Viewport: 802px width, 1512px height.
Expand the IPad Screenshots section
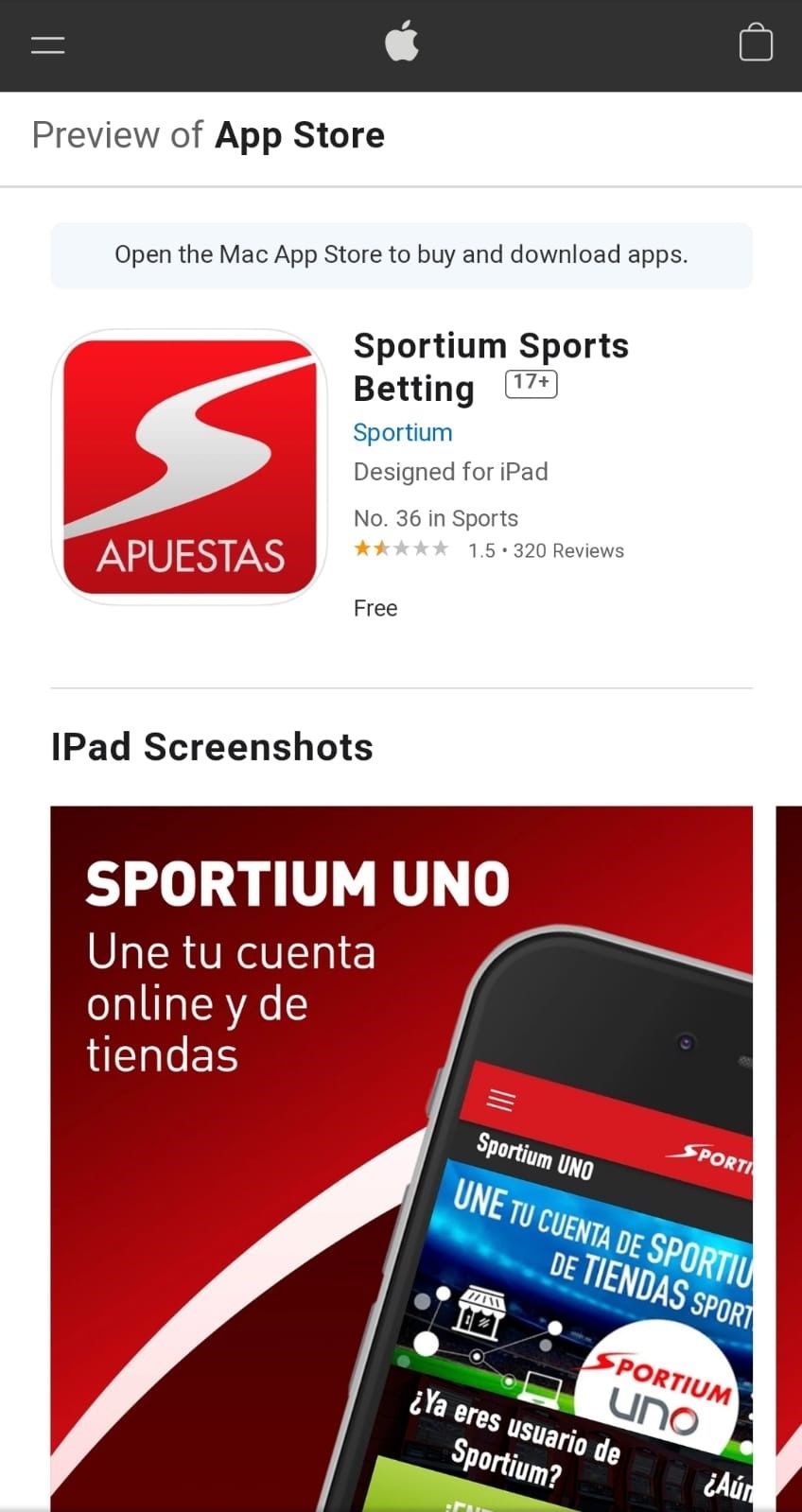click(212, 747)
